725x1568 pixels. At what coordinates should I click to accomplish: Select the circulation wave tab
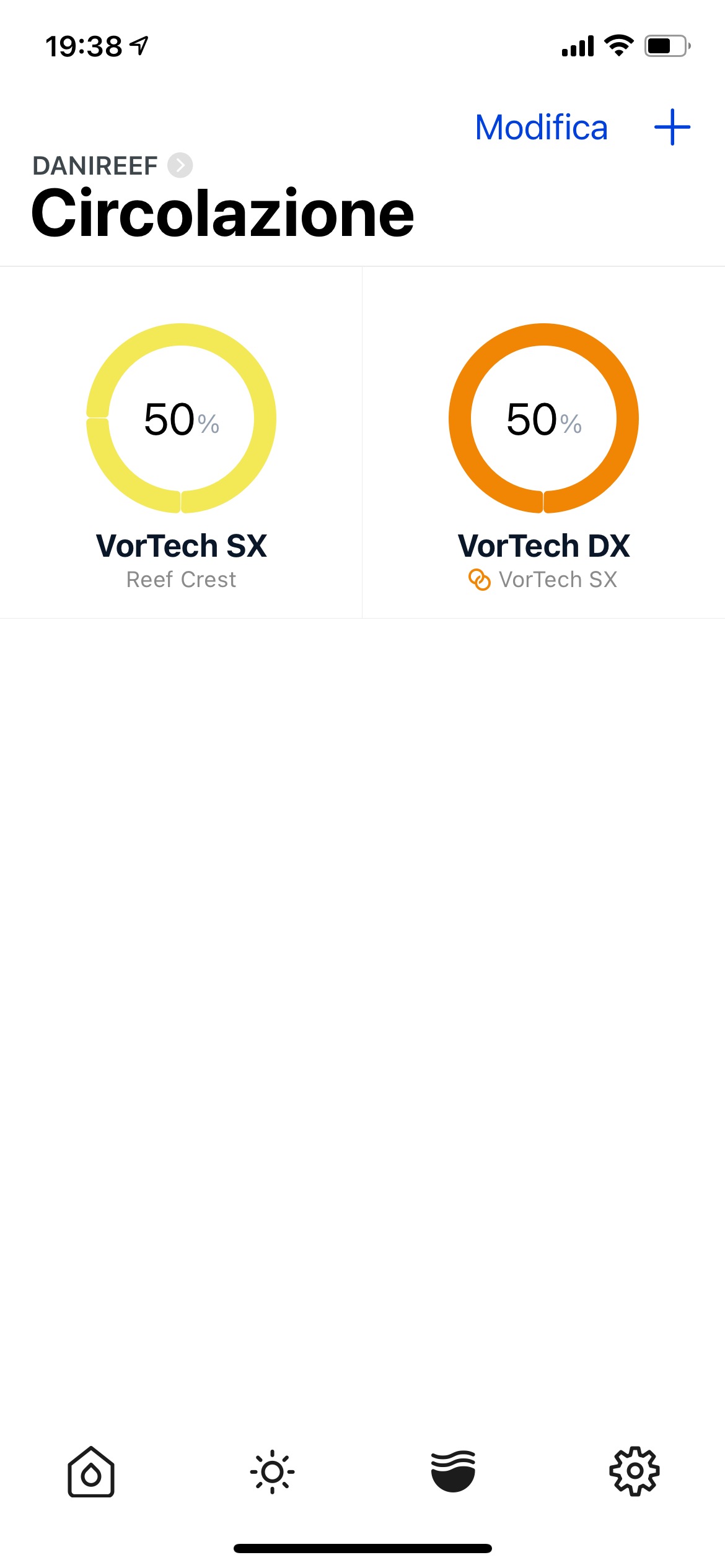454,1471
